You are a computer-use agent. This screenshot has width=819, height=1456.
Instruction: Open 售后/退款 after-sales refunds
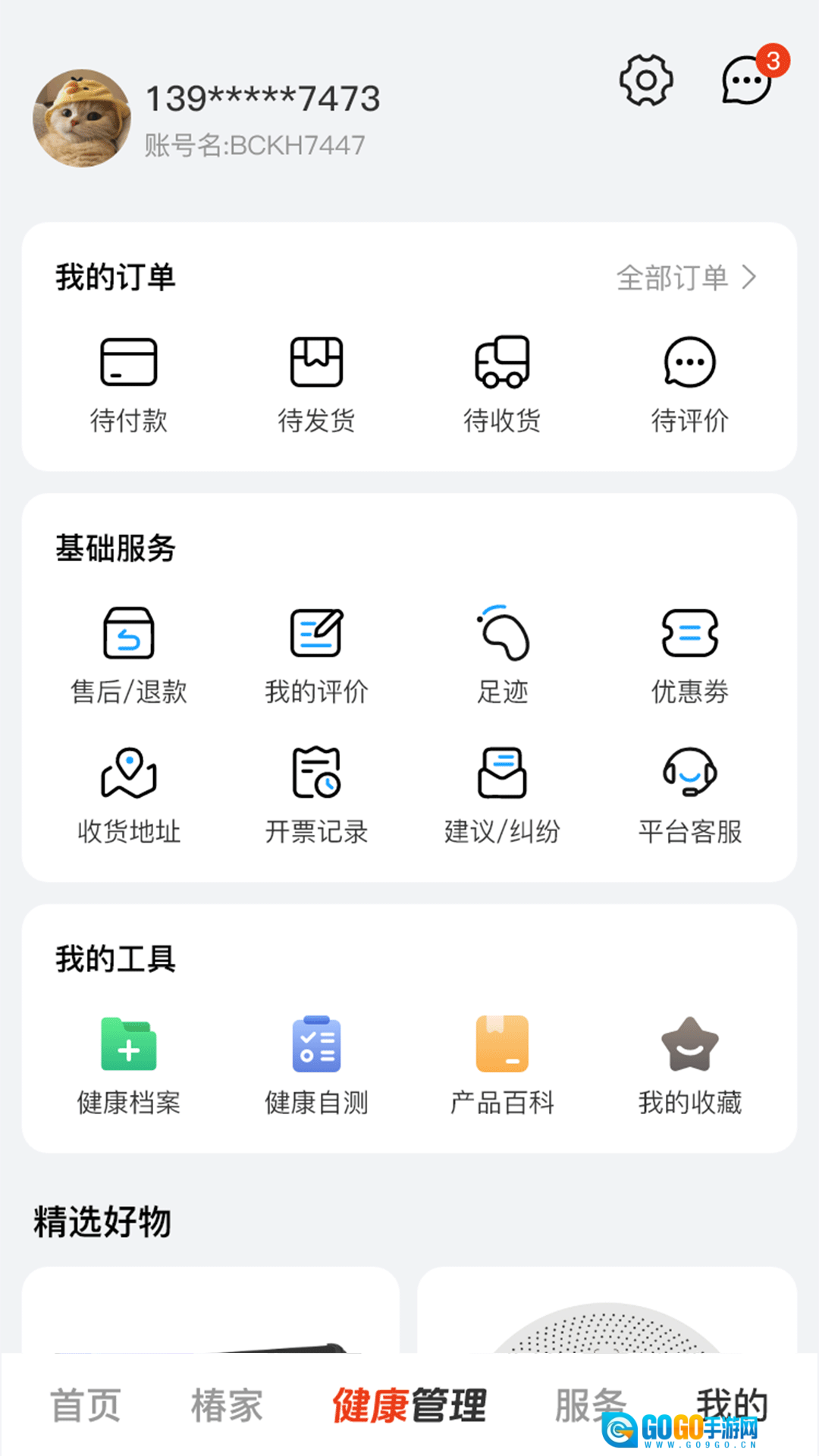click(x=129, y=655)
